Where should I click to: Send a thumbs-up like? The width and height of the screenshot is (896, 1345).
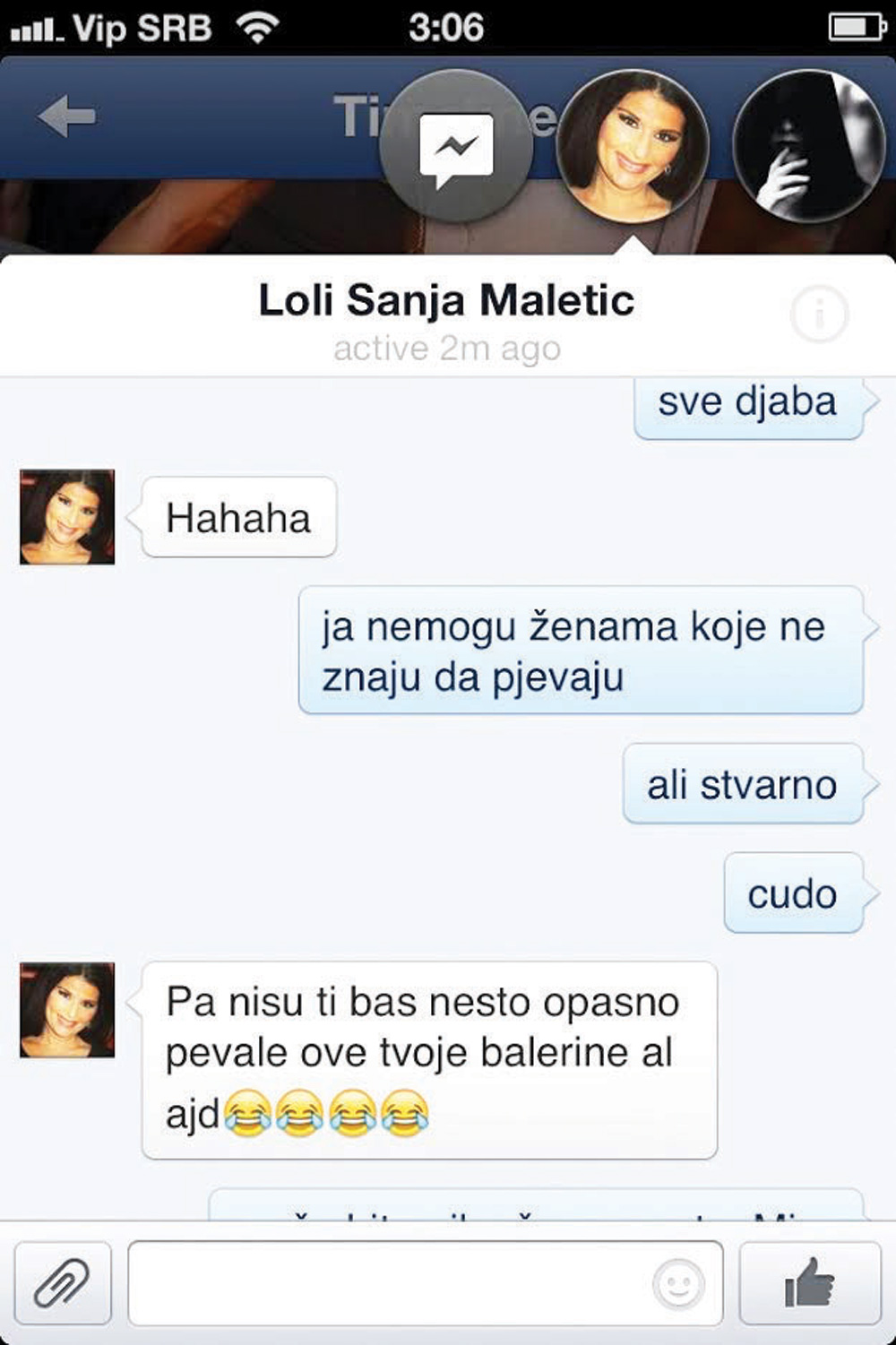810,1283
